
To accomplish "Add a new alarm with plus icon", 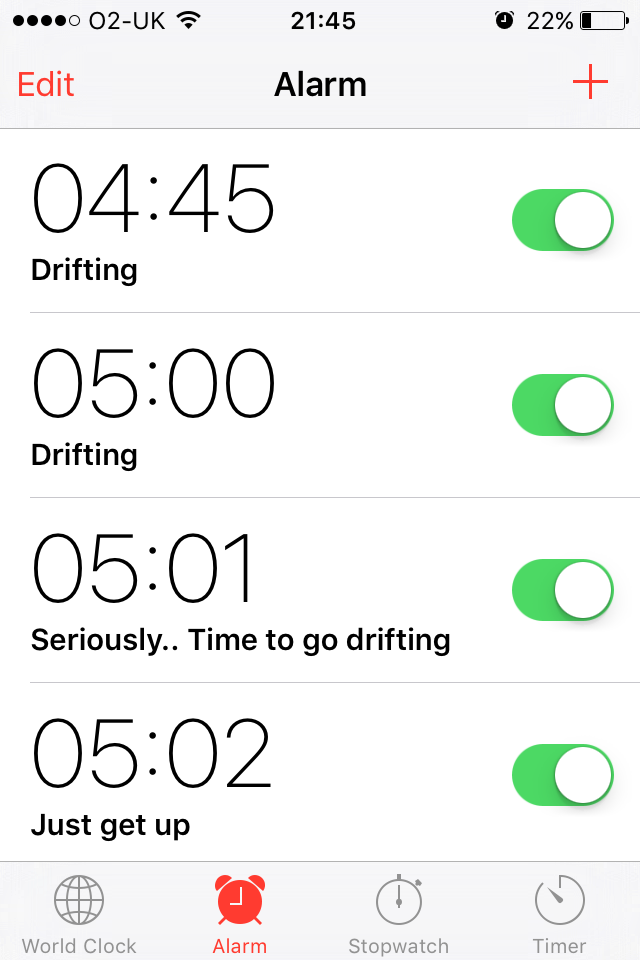I will [590, 83].
